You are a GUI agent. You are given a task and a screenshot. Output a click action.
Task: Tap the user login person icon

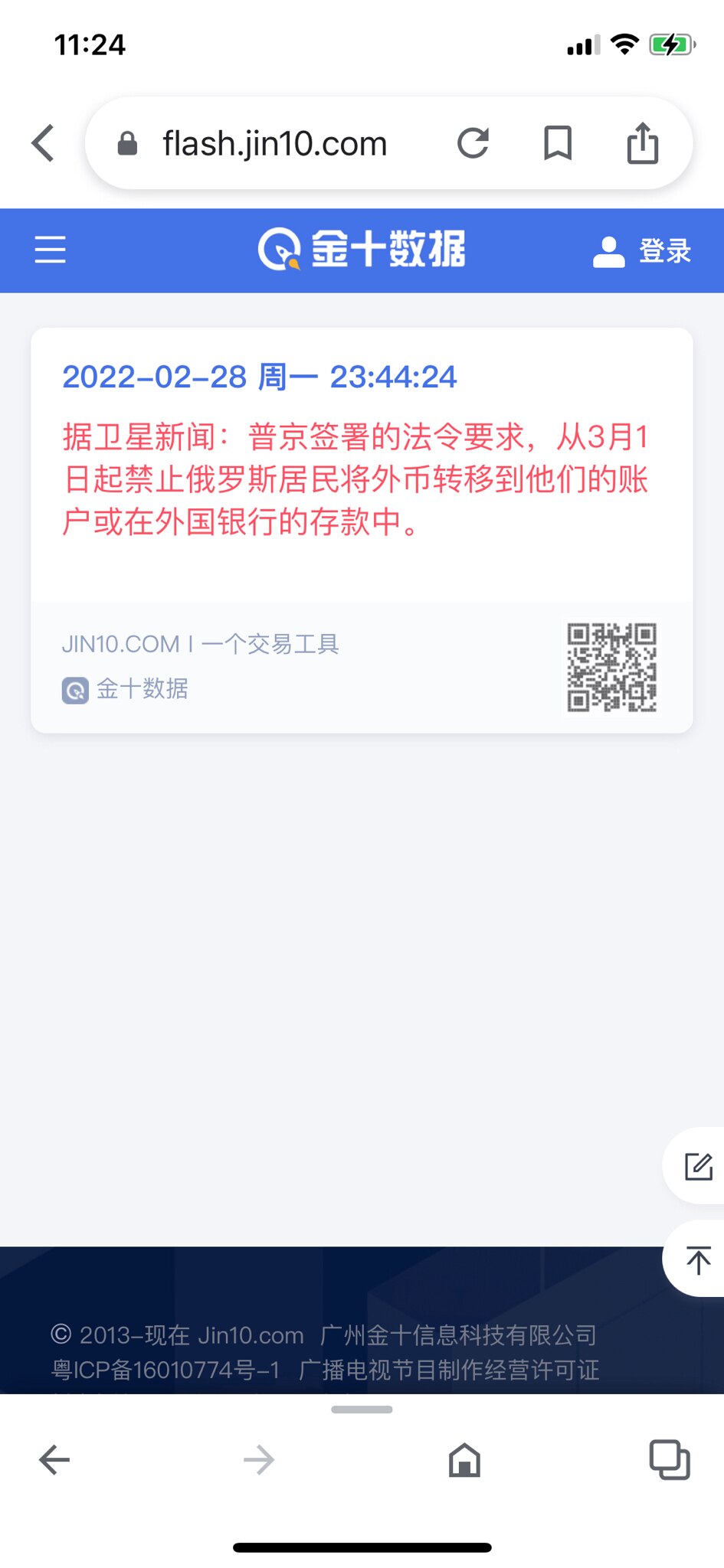pos(608,250)
